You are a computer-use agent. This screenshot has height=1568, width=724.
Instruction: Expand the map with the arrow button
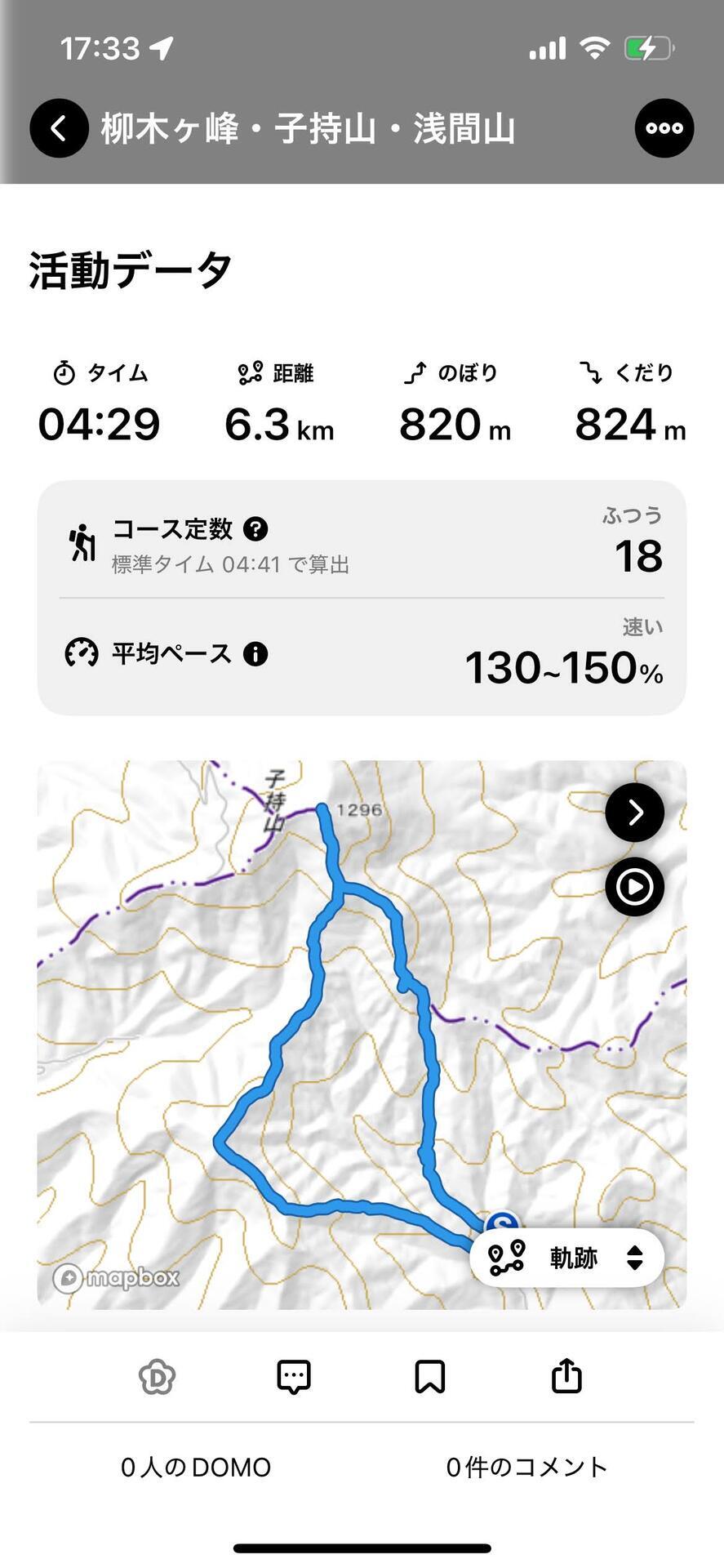pyautogui.click(x=635, y=813)
